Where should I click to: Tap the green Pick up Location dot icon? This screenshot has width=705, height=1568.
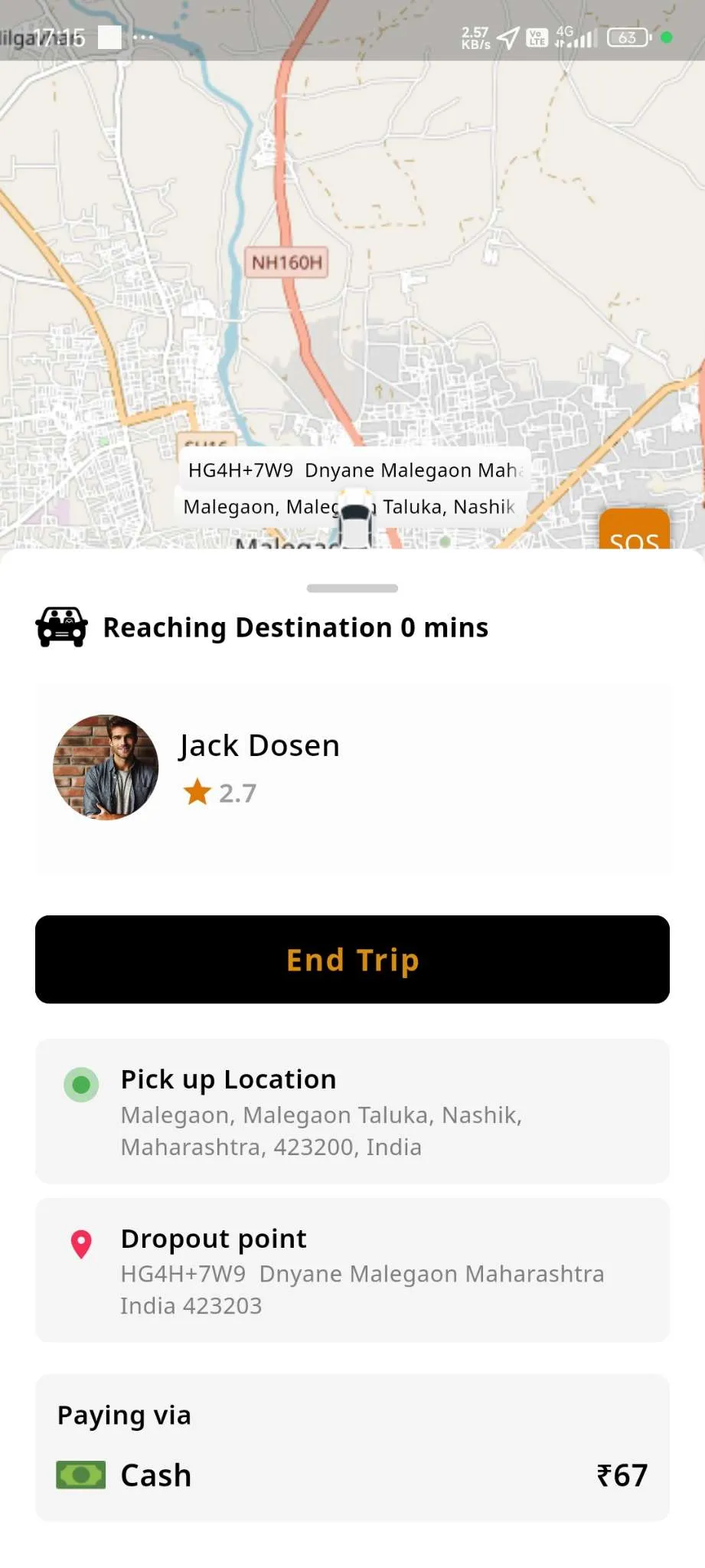(80, 1085)
